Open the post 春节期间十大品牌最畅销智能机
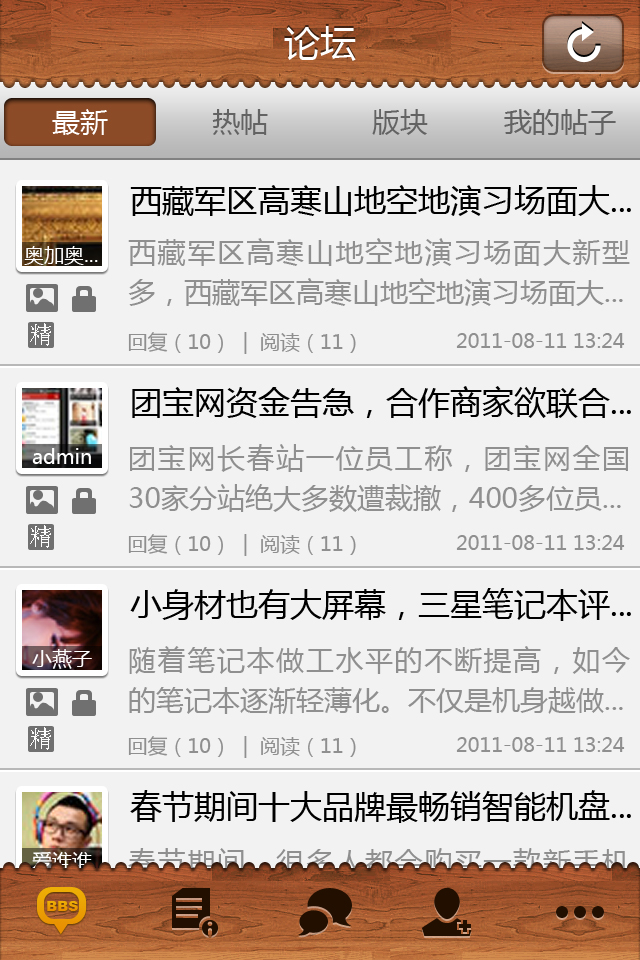 tap(380, 807)
